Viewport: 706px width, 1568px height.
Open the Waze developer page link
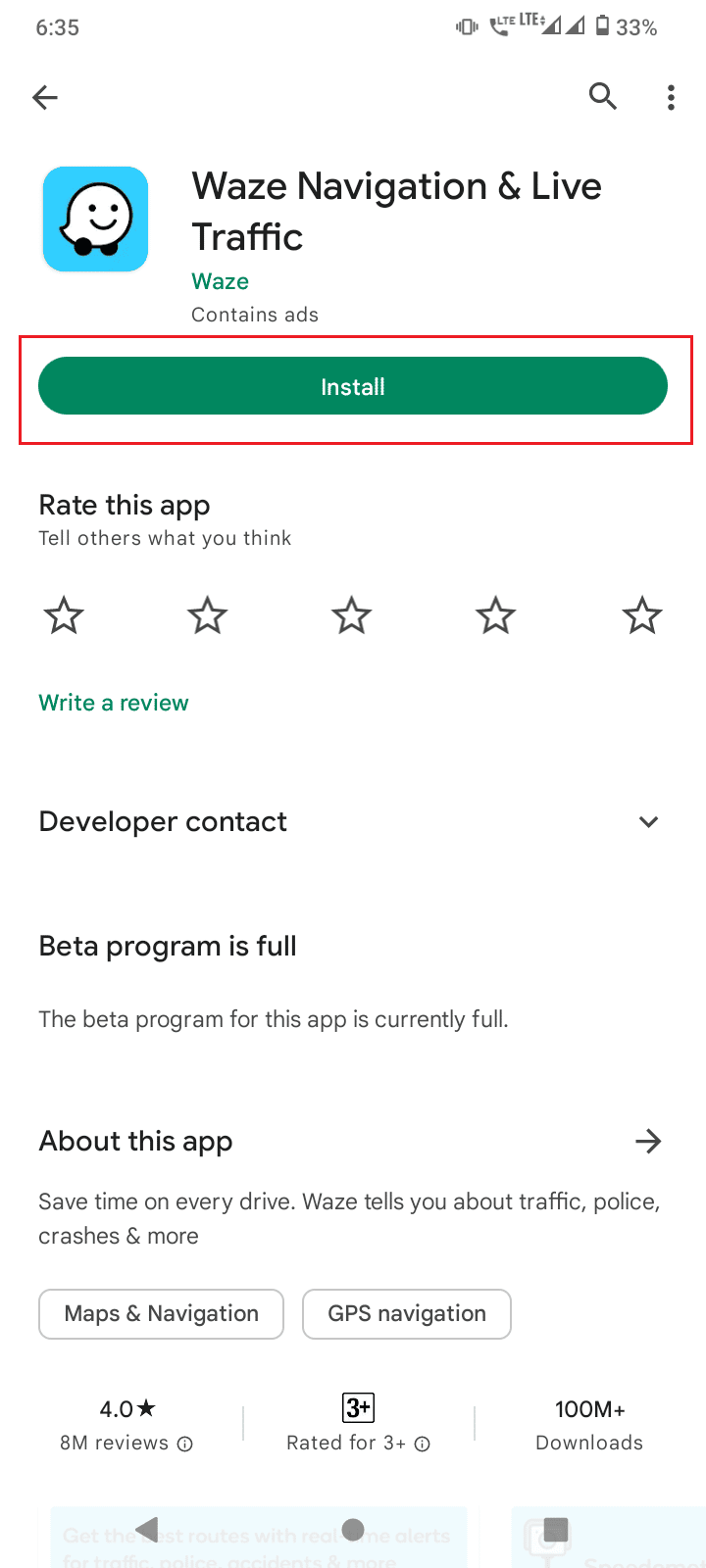coord(221,281)
